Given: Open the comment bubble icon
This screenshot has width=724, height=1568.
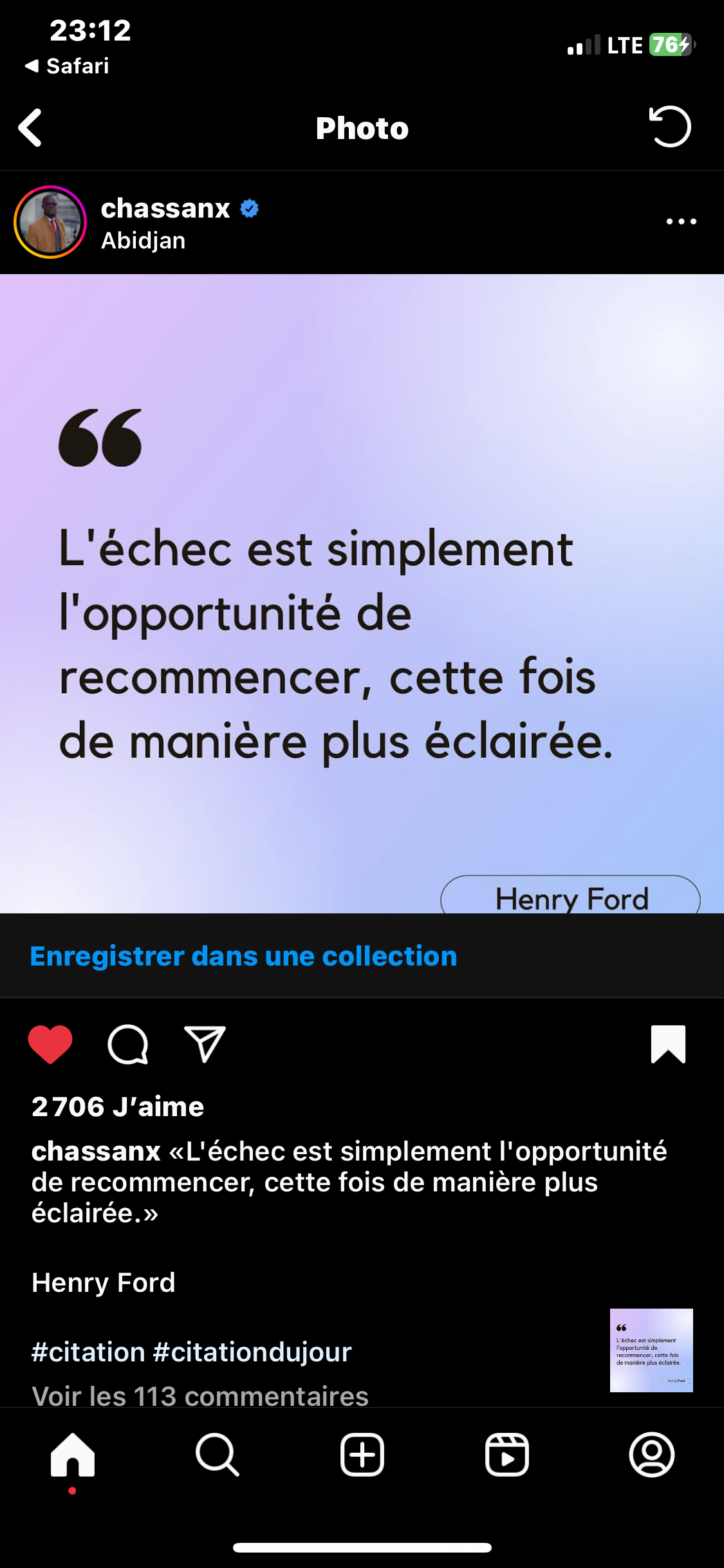Looking at the screenshot, I should 128,1044.
